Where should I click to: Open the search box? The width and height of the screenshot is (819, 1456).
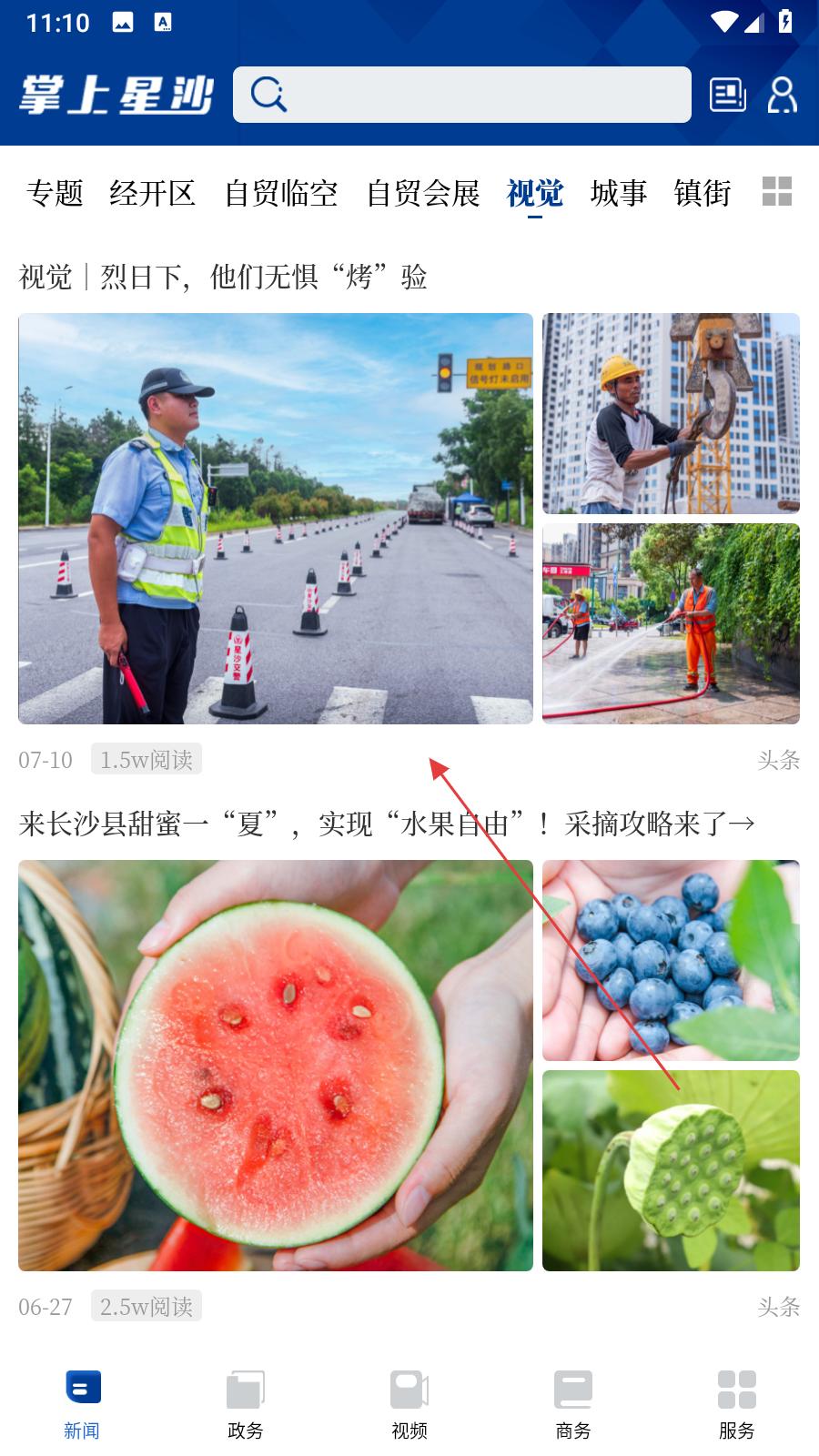pos(461,95)
